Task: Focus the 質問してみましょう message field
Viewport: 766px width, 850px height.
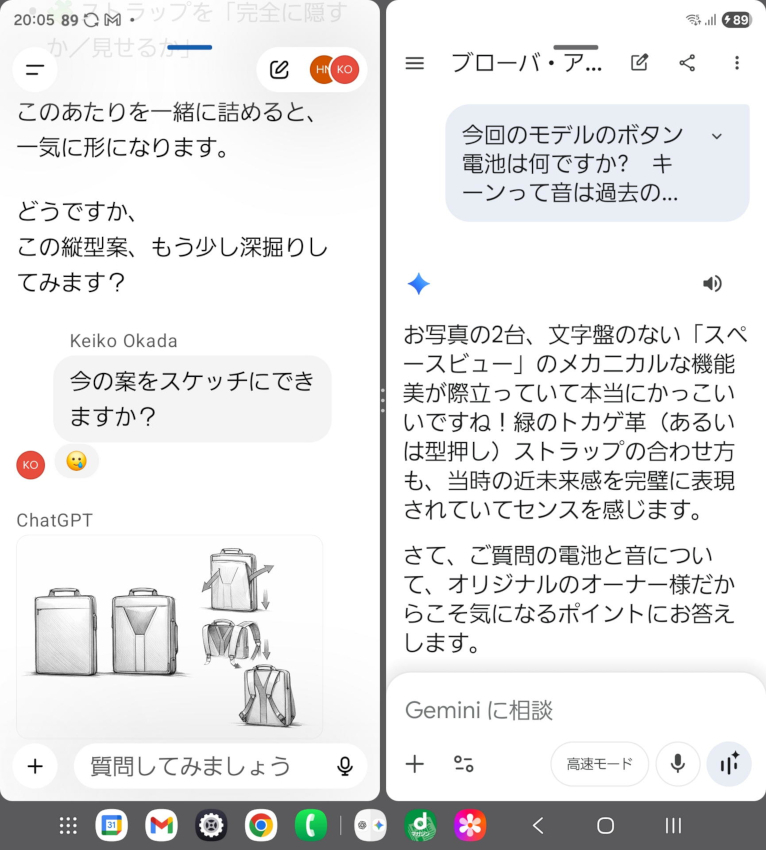Action: pyautogui.click(x=200, y=767)
